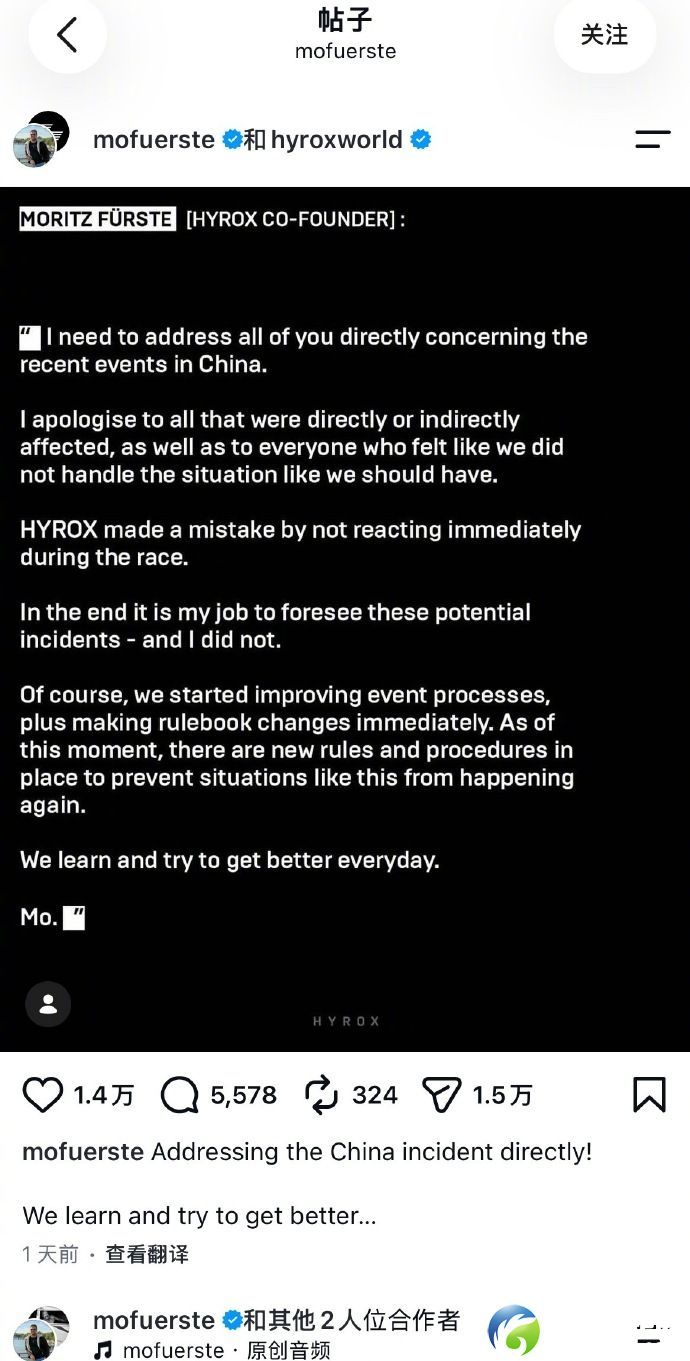690x1361 pixels.
Task: Open the hyroxworld collaborator profile
Action: pos(337,140)
